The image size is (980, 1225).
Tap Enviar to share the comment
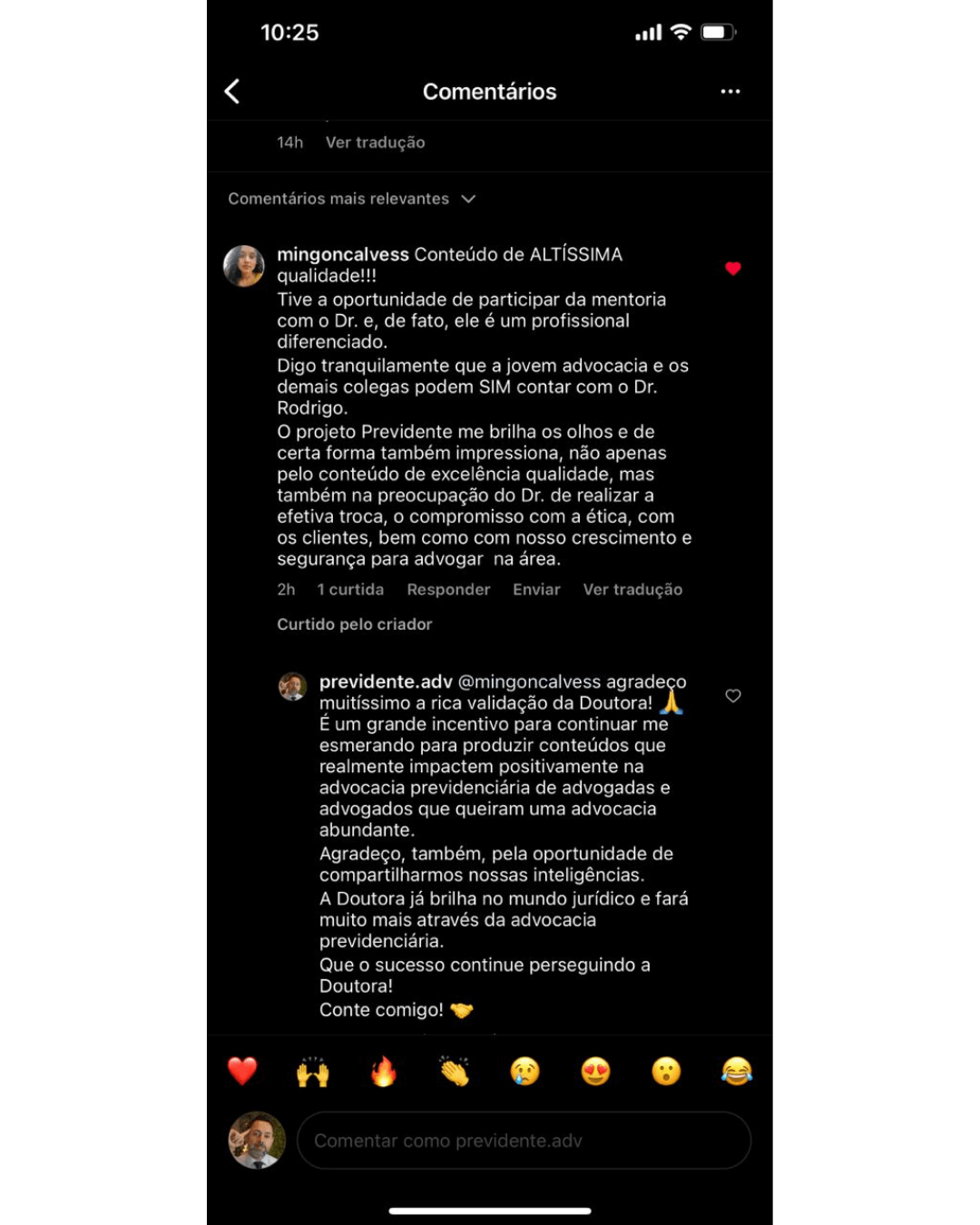(x=536, y=589)
